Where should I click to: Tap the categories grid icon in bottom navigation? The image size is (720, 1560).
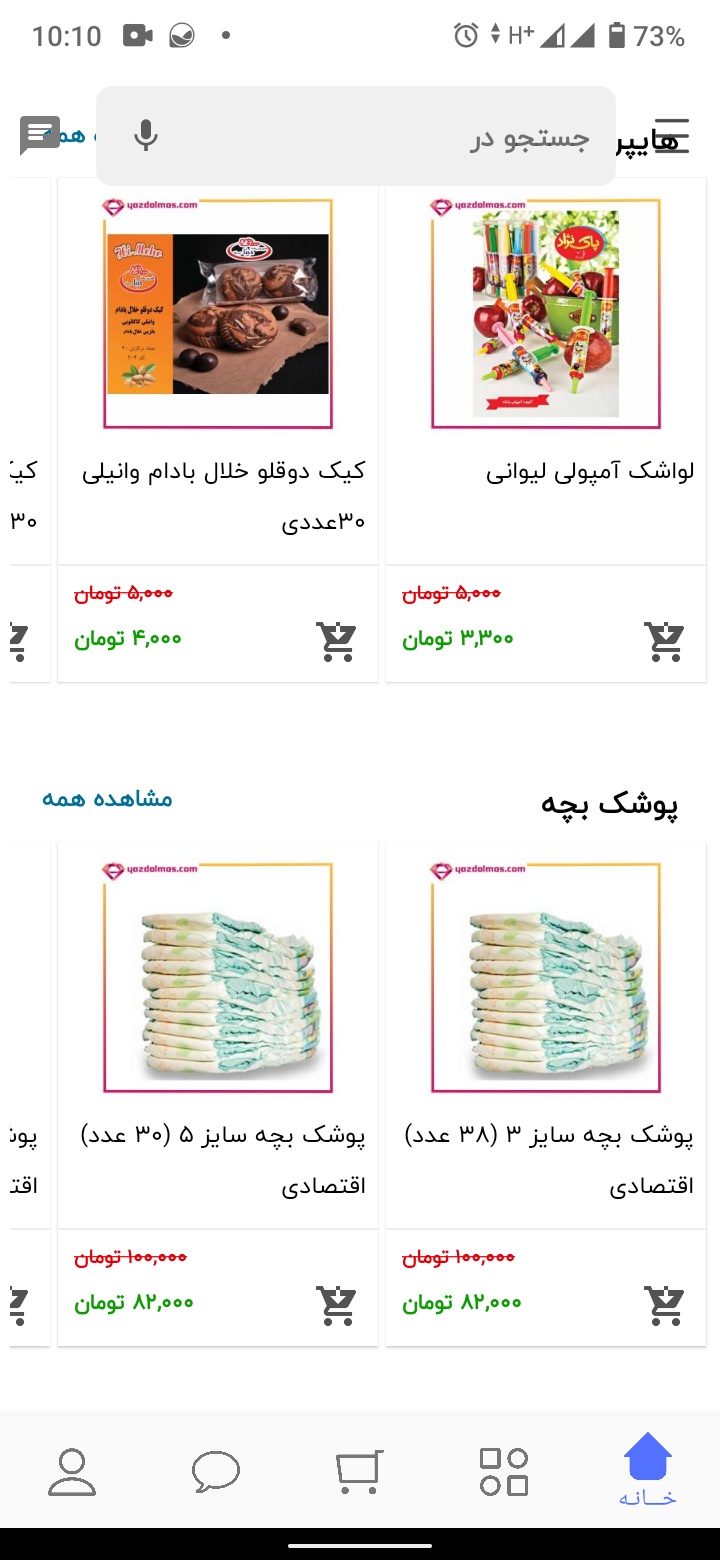coord(502,1470)
